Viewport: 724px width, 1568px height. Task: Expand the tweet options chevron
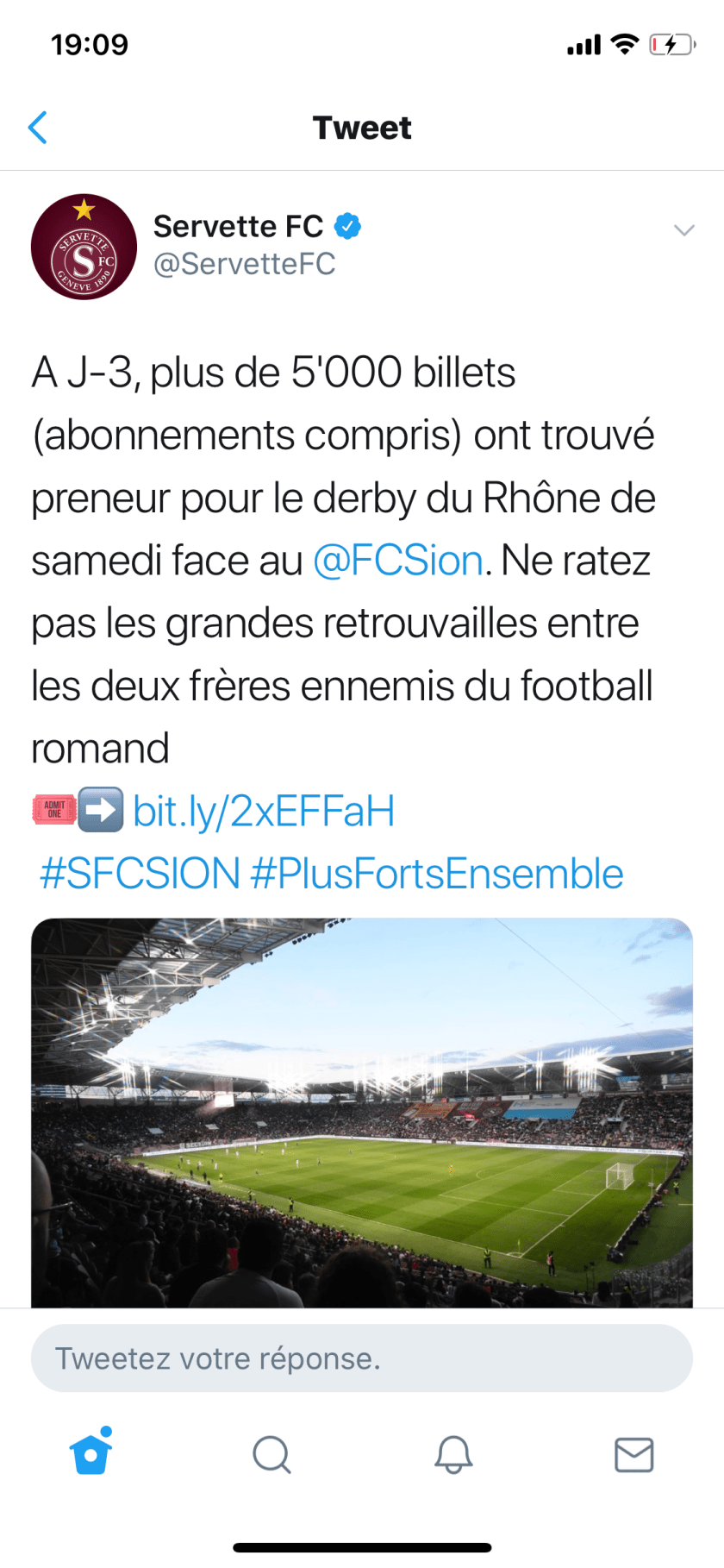coord(683,230)
